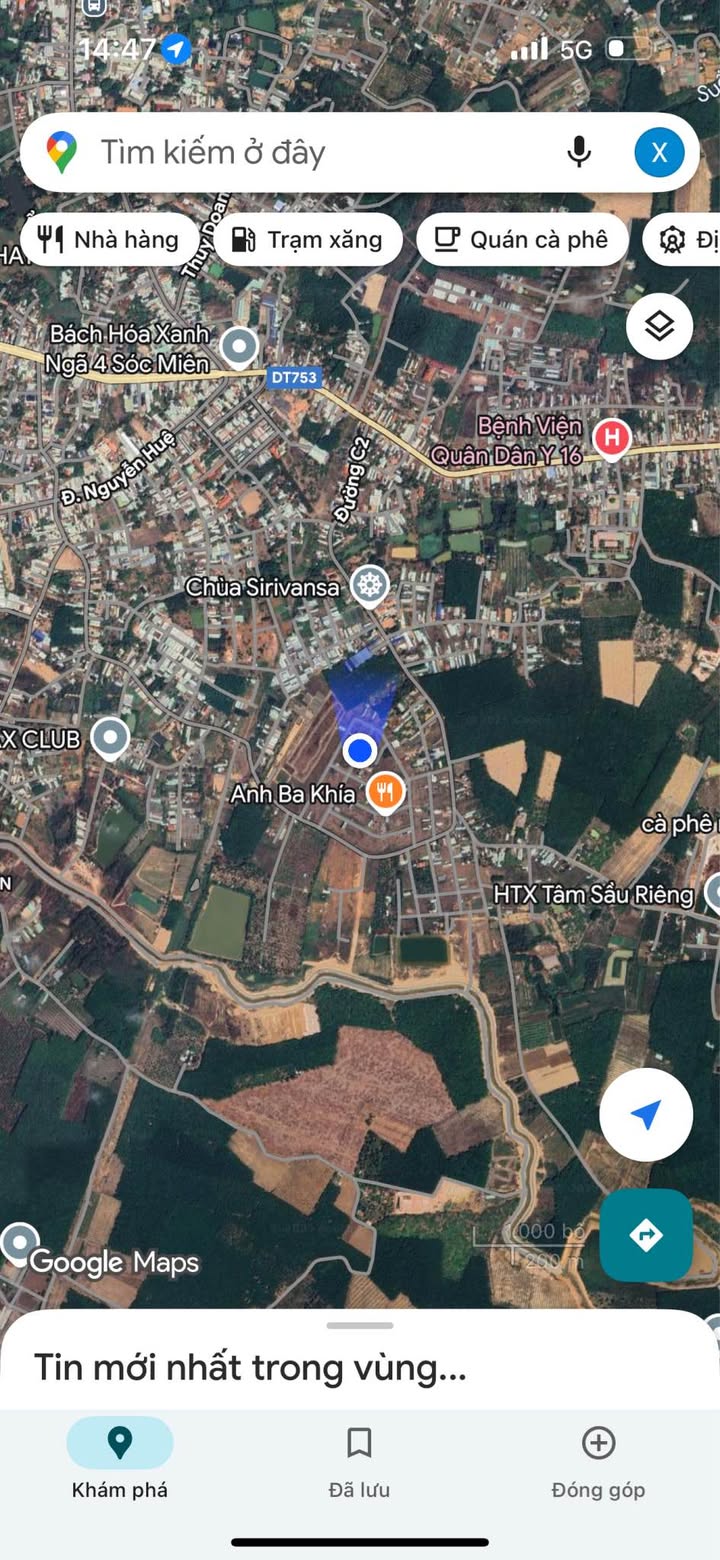
Task: Tap the 'Bách Hóa Xanh Ngã 4 Sóc Miên' marker
Action: [x=239, y=347]
